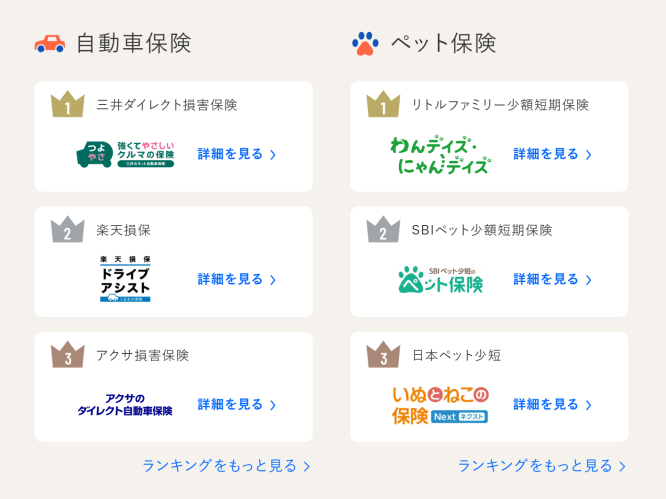Viewport: 666px width, 499px height.
Task: Open SBIペット少額短期保険 details
Action: tap(552, 279)
